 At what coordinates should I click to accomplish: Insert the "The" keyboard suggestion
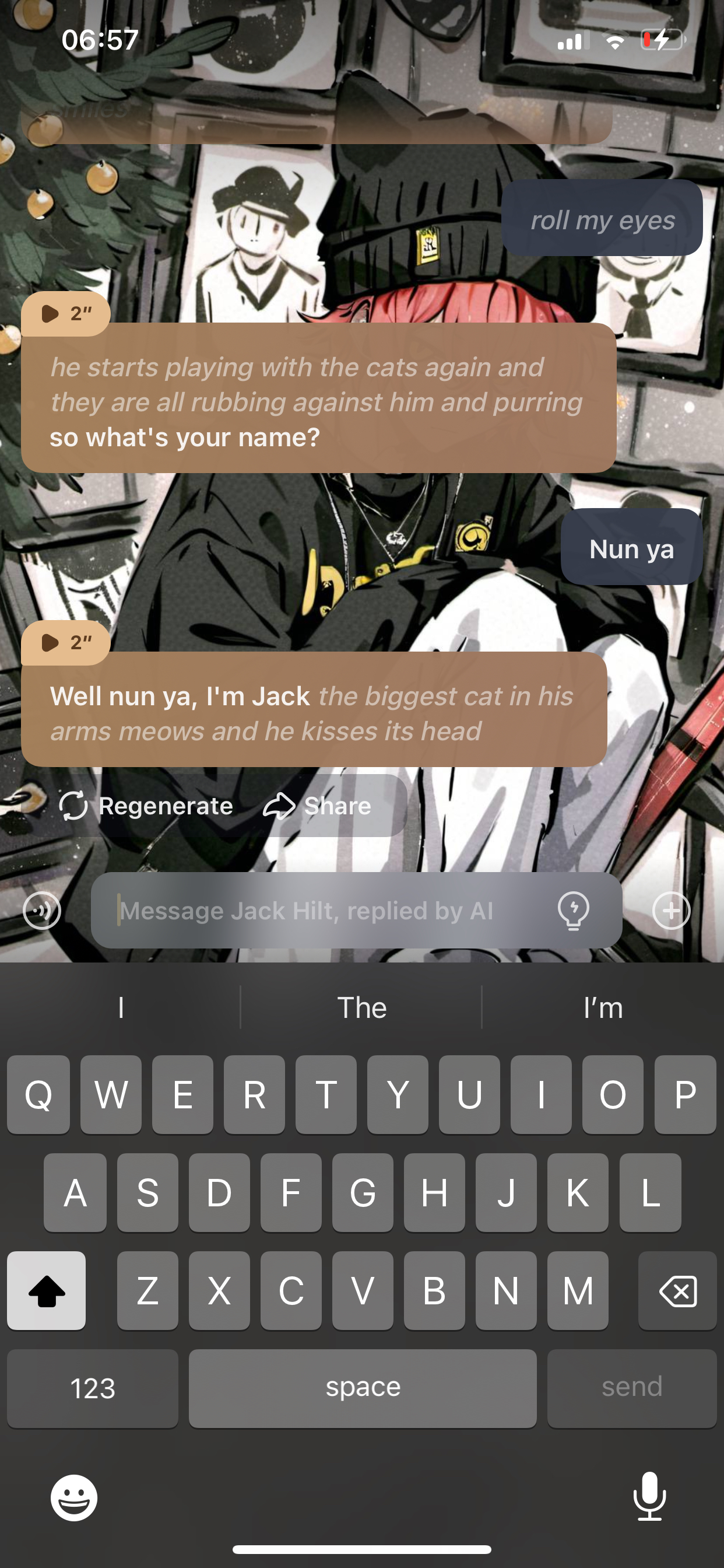(362, 1007)
